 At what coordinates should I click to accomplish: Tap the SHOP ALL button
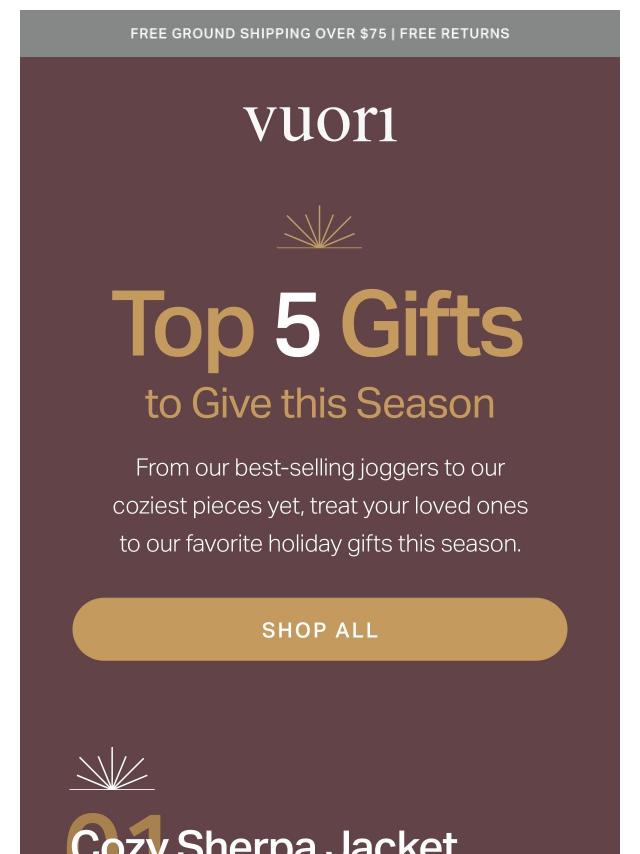320,630
